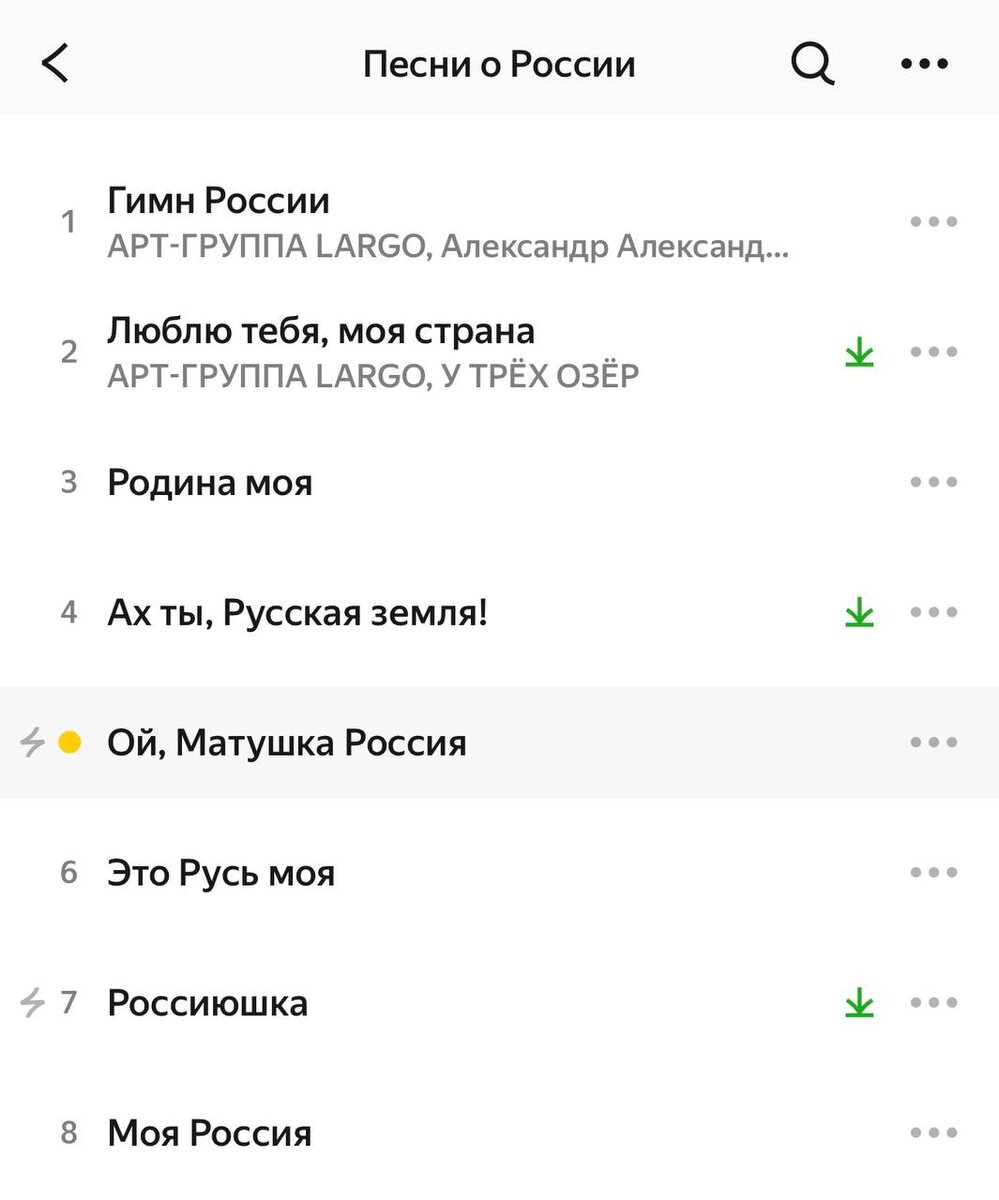Open the playlist overflow menu in header
Viewport: 999px width, 1200px height.
(x=924, y=64)
